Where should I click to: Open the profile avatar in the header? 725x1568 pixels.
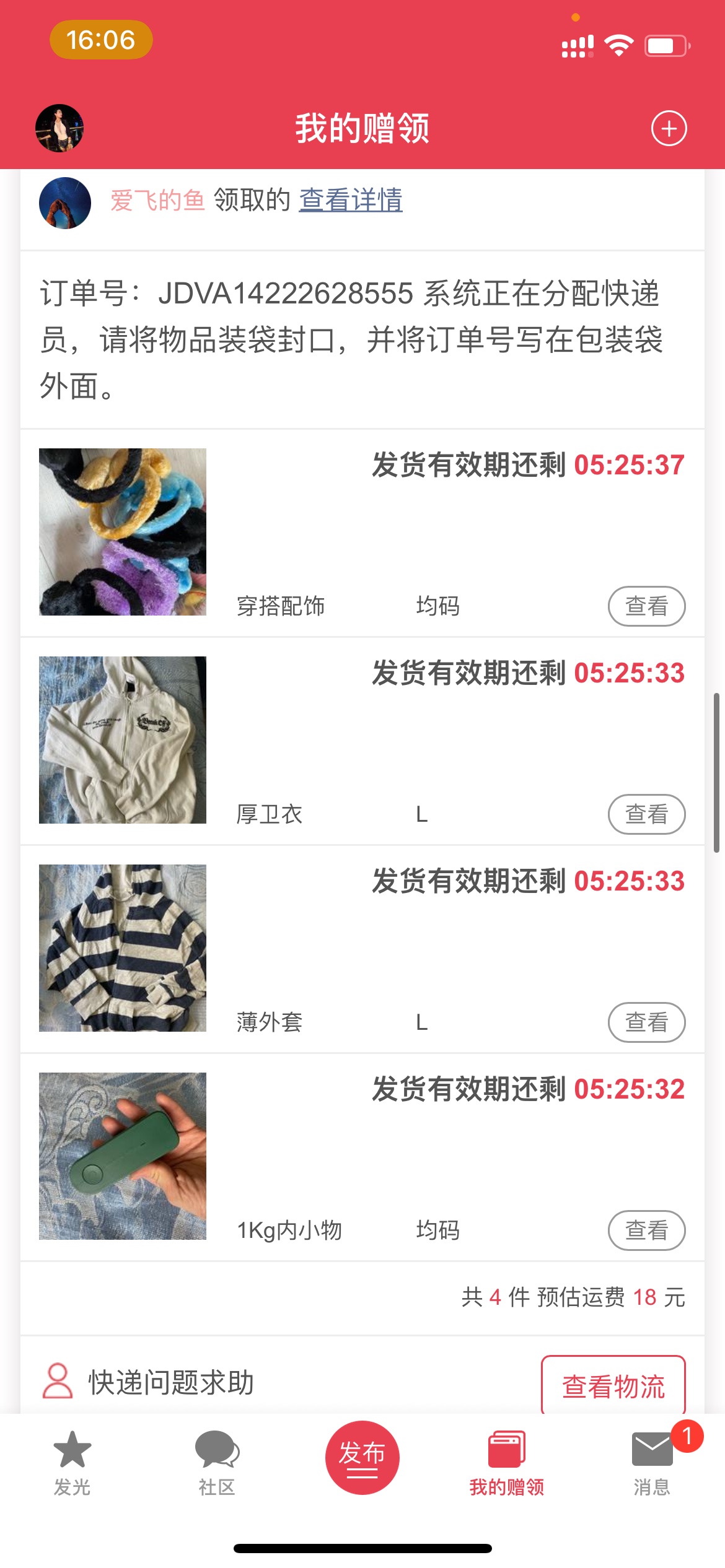[59, 128]
